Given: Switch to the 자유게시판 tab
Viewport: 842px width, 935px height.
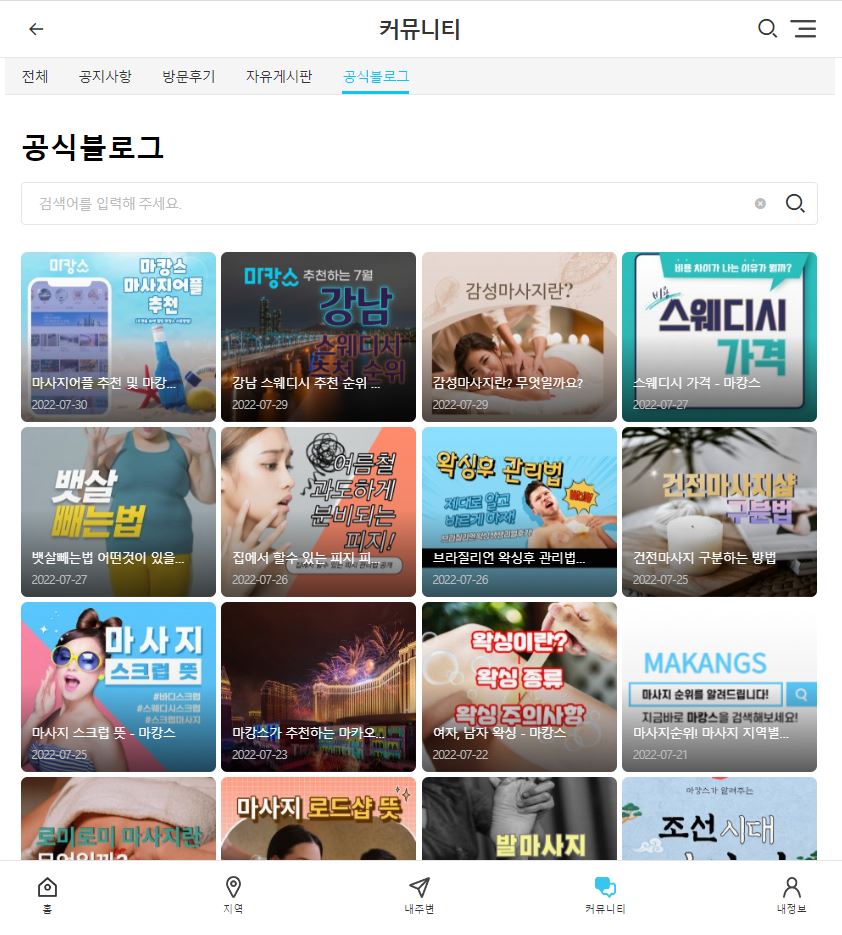Looking at the screenshot, I should (278, 76).
